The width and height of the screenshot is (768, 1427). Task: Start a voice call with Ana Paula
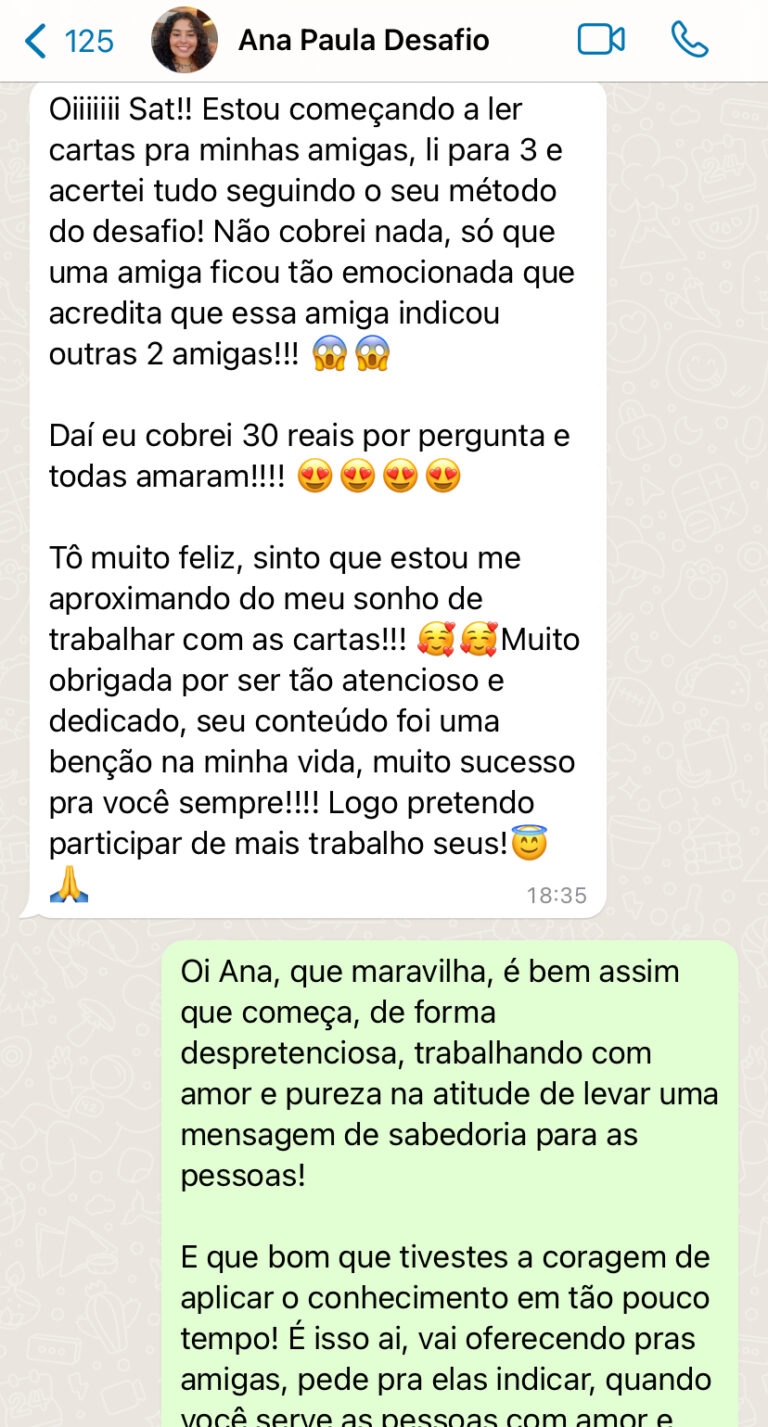click(690, 40)
